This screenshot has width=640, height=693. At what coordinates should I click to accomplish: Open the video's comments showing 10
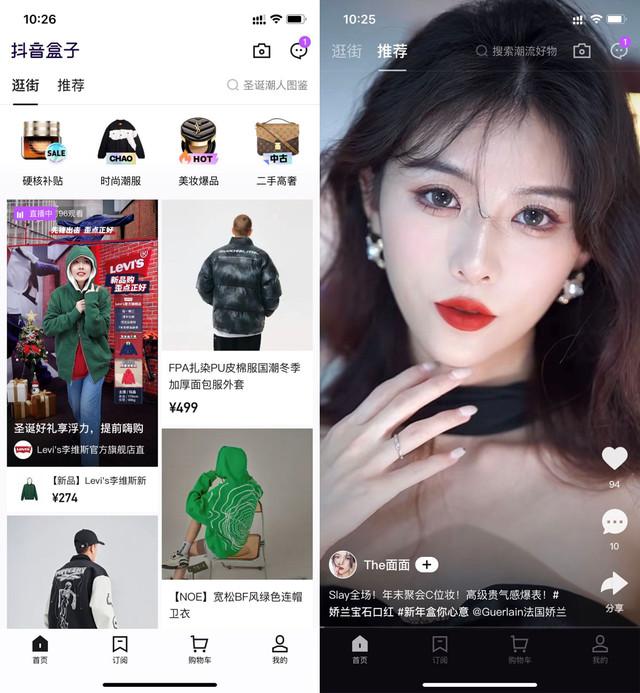[614, 521]
